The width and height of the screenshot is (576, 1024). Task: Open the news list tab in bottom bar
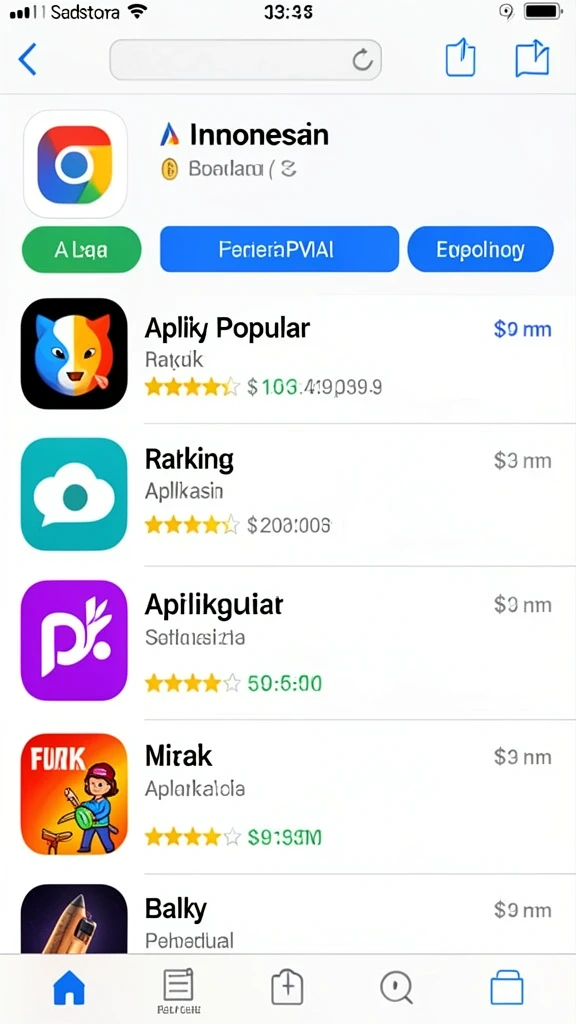click(178, 989)
